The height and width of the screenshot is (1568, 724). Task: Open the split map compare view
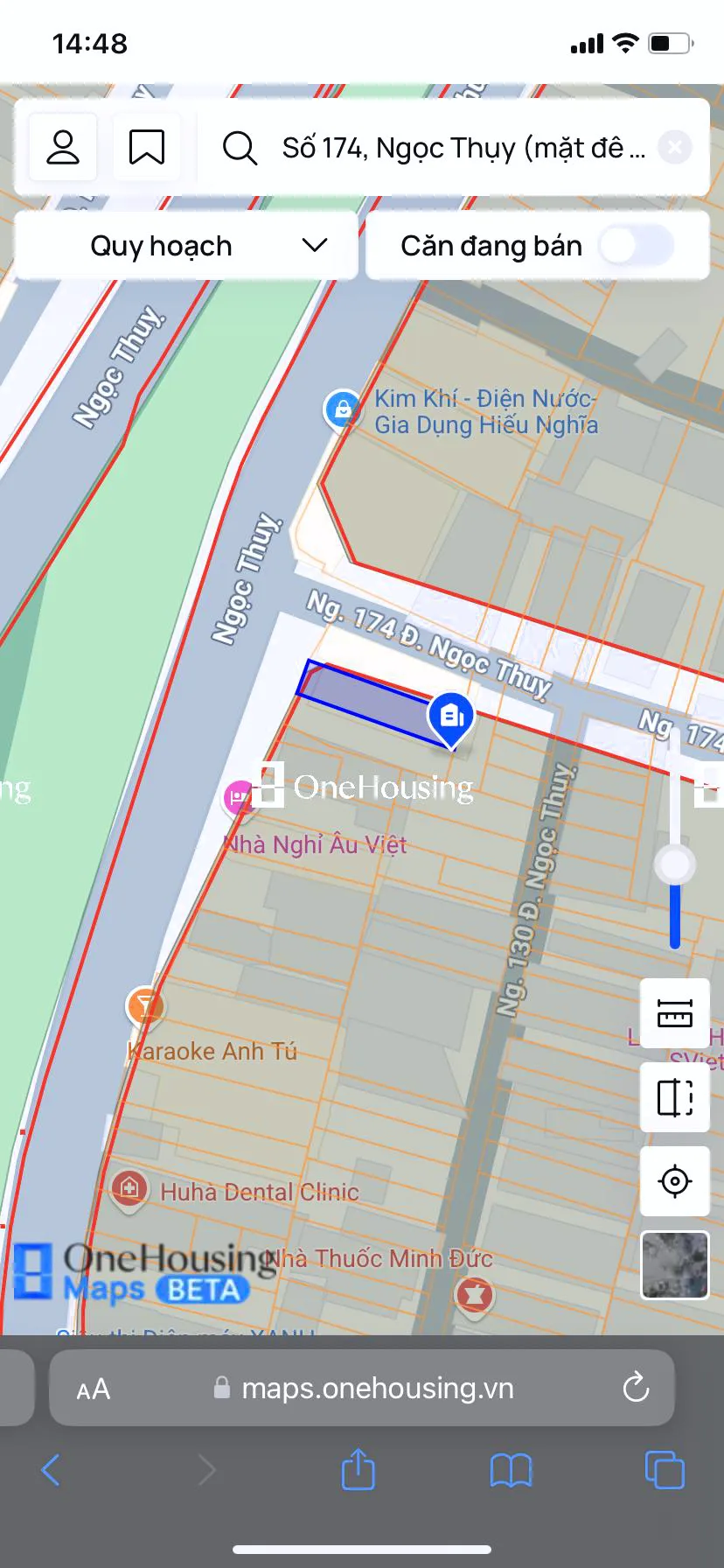click(675, 1097)
